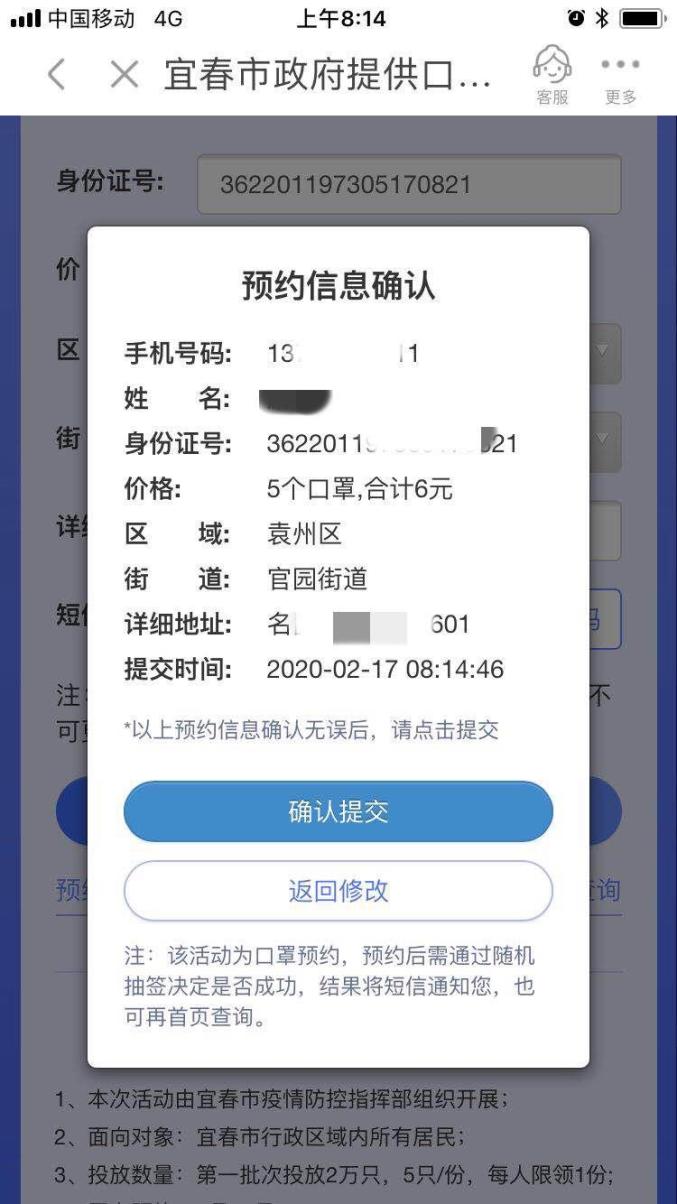Screen dimensions: 677x1204
Task: Open the 更多 more options menu
Action: (620, 78)
